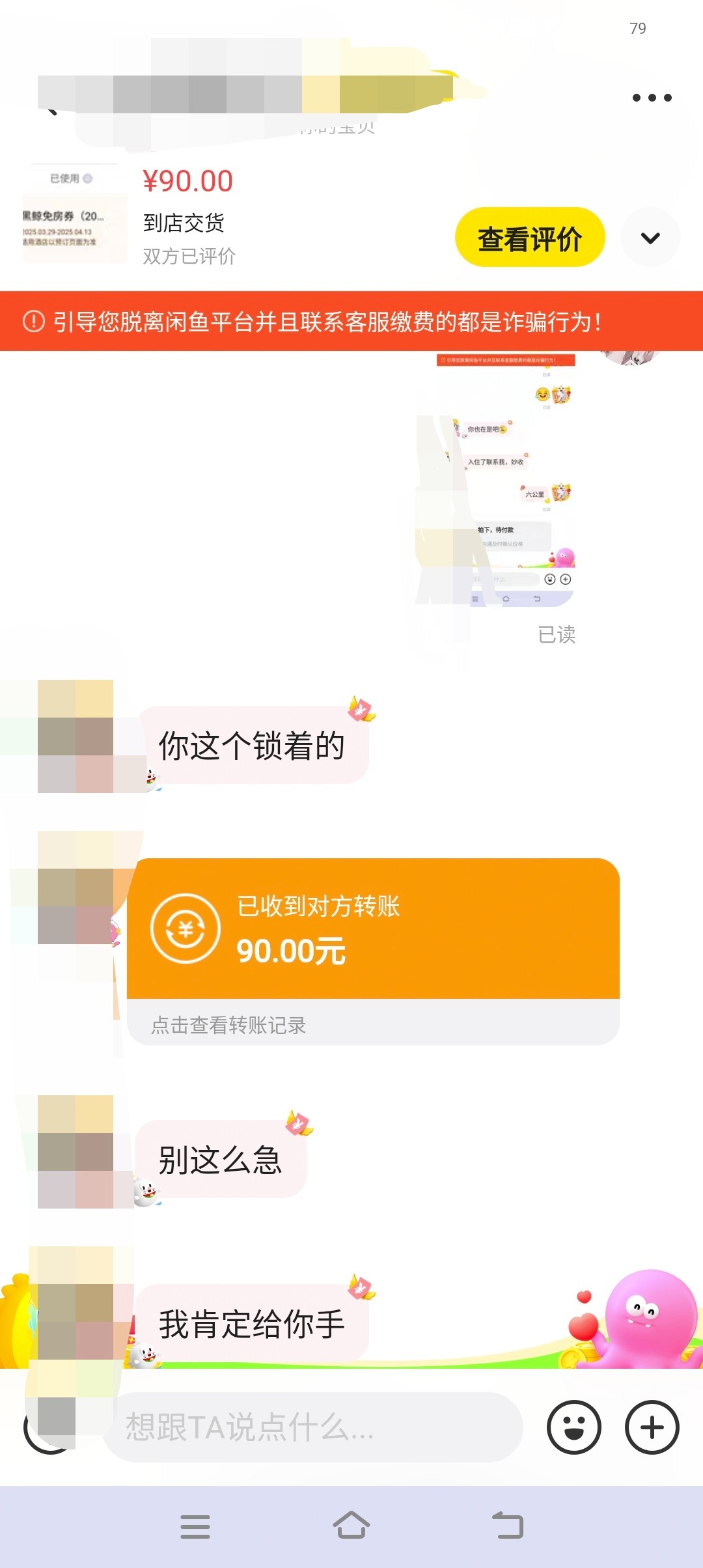This screenshot has height=1568, width=703.
Task: Open the emoji picker
Action: click(x=573, y=1427)
